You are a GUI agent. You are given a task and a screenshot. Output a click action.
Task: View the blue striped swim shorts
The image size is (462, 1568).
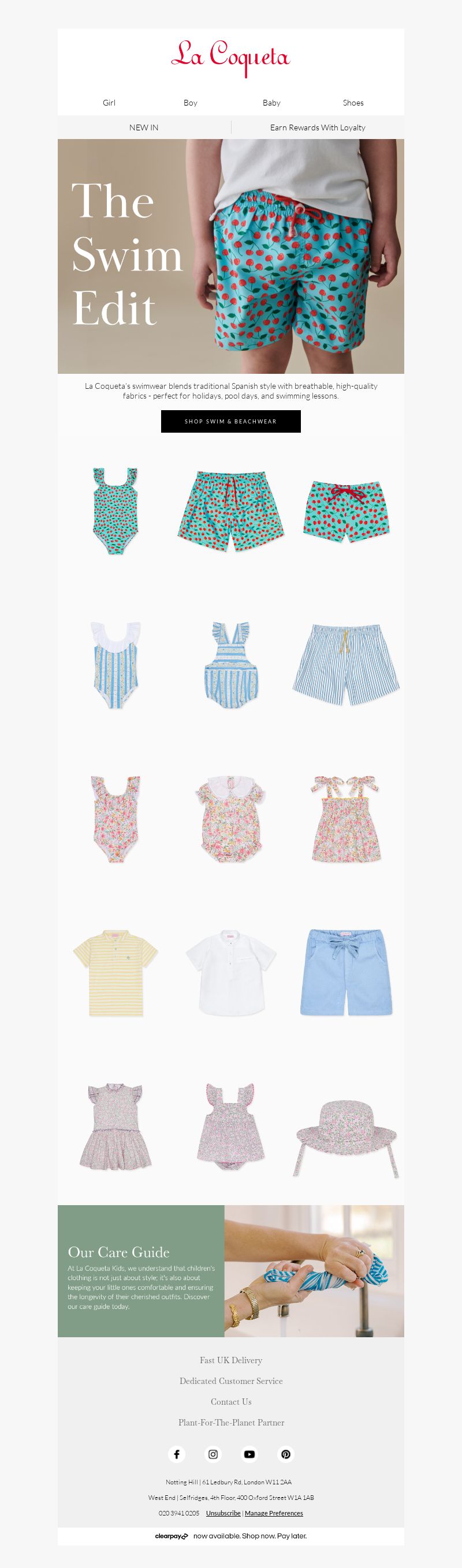pyautogui.click(x=345, y=664)
